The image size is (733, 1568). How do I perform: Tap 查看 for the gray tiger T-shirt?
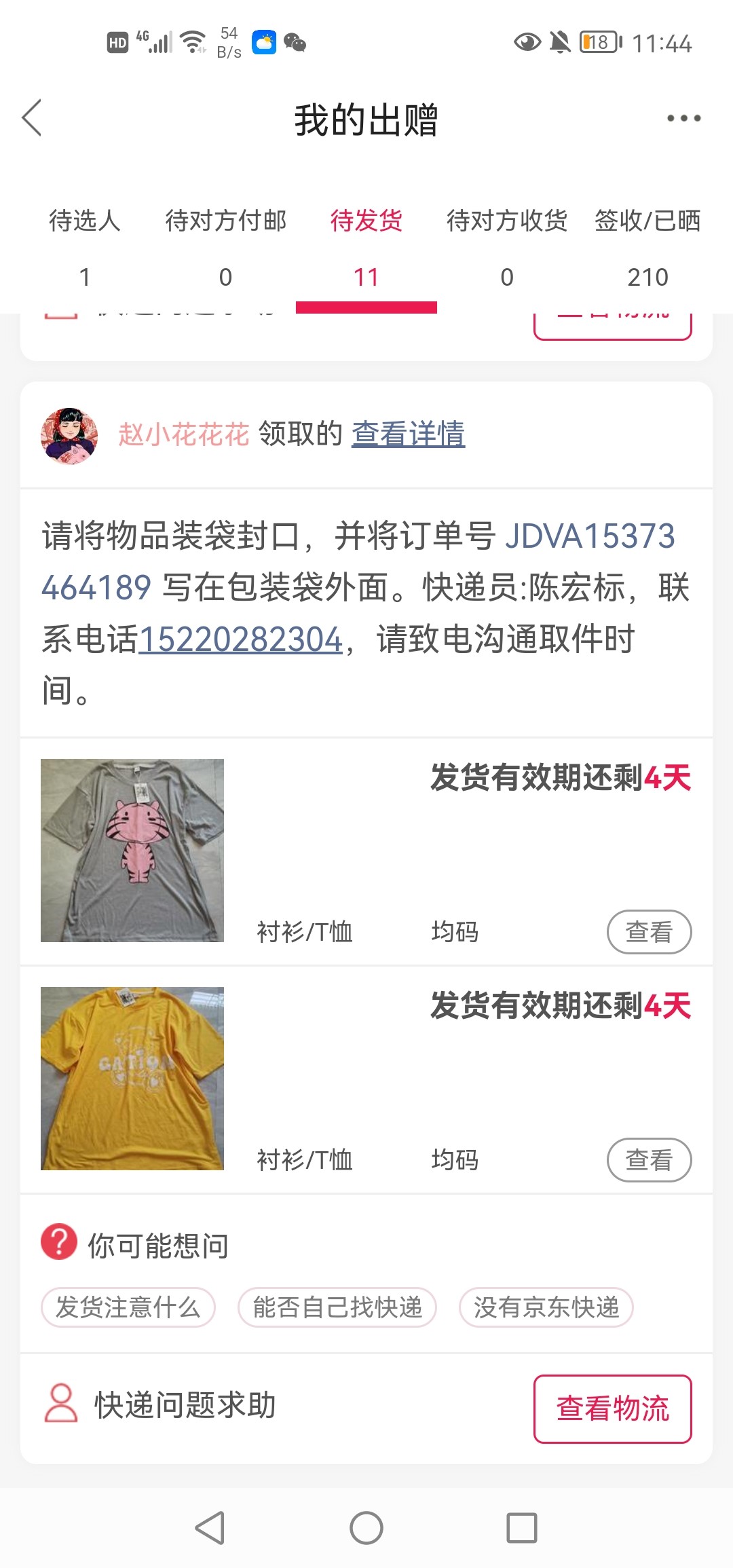pos(649,932)
